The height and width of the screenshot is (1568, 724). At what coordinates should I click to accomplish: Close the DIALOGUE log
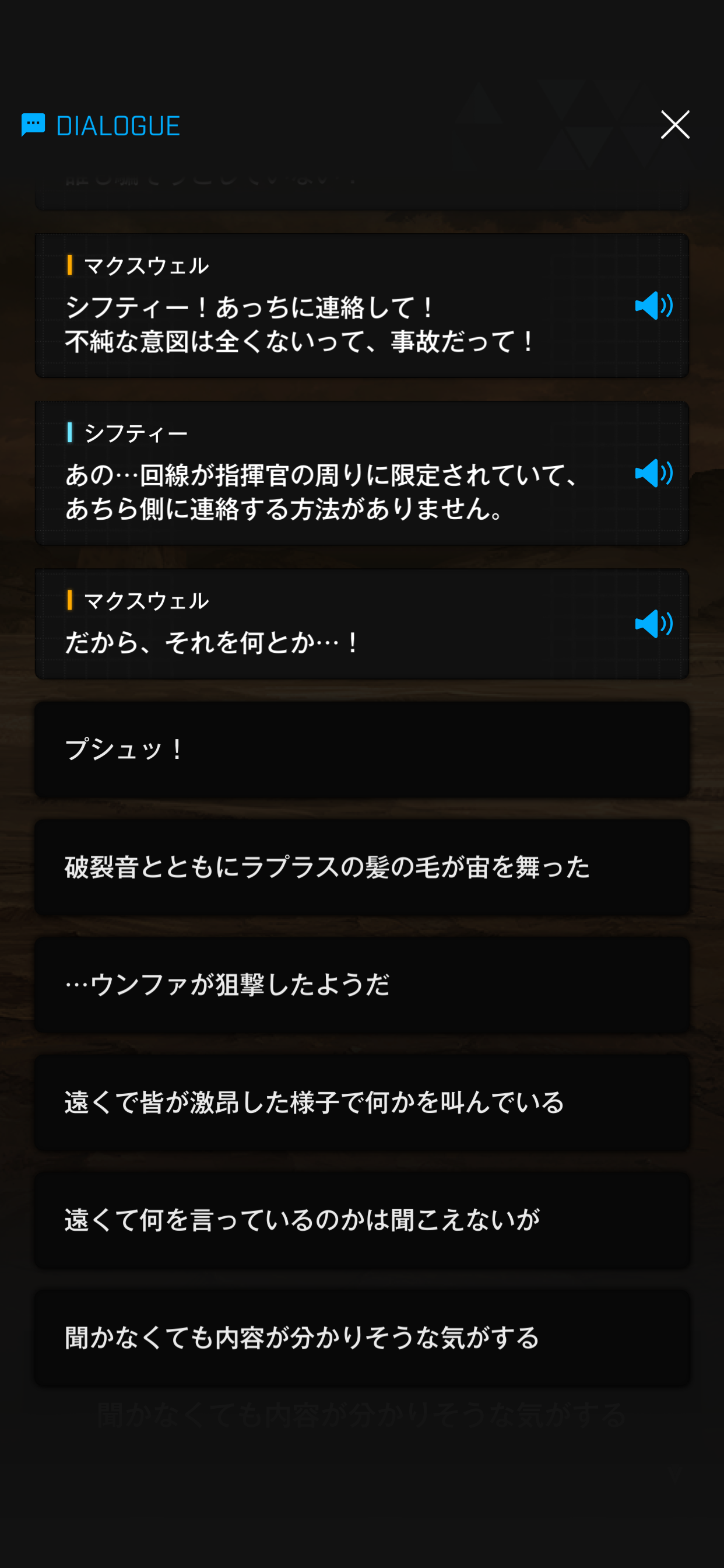[x=674, y=125]
